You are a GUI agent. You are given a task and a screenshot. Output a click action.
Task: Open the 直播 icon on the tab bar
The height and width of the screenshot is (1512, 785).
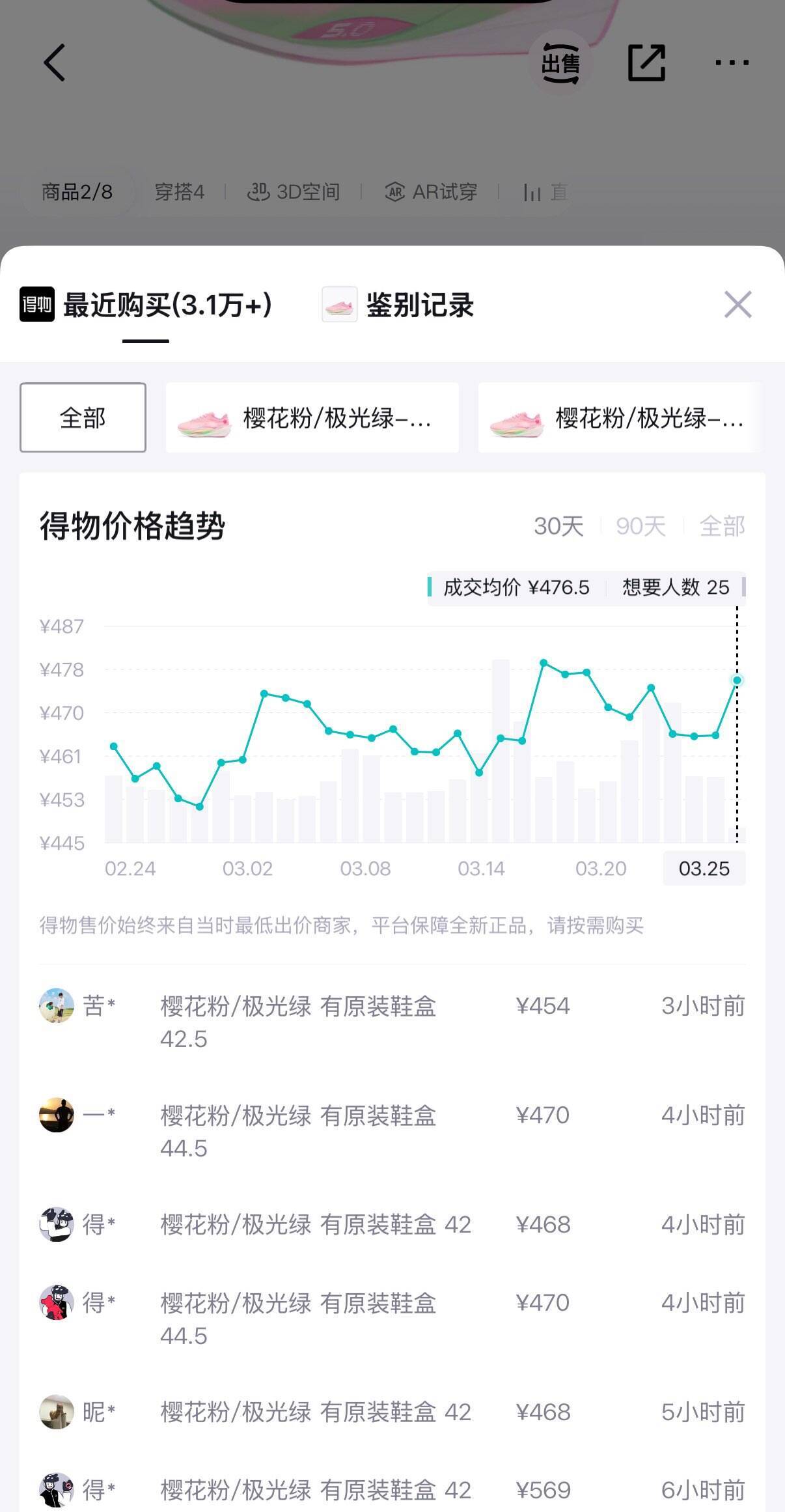544,192
